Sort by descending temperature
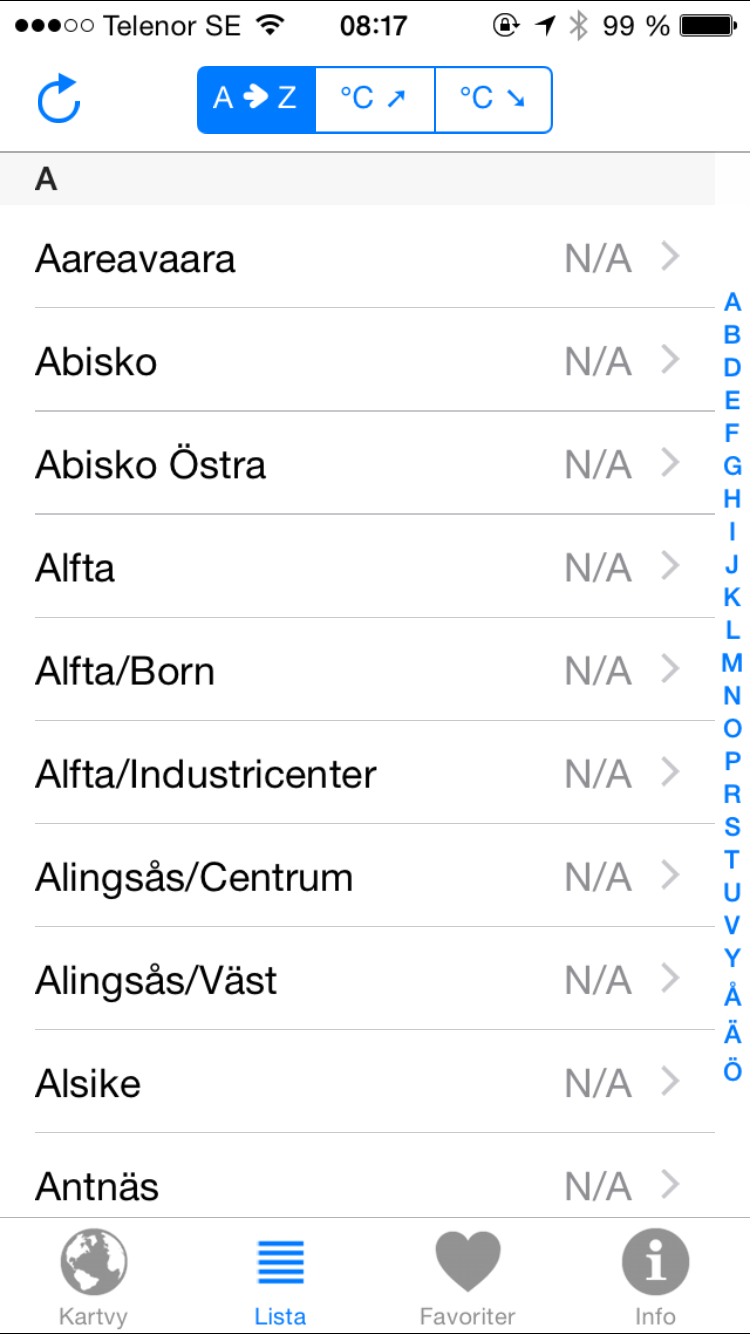 (493, 99)
